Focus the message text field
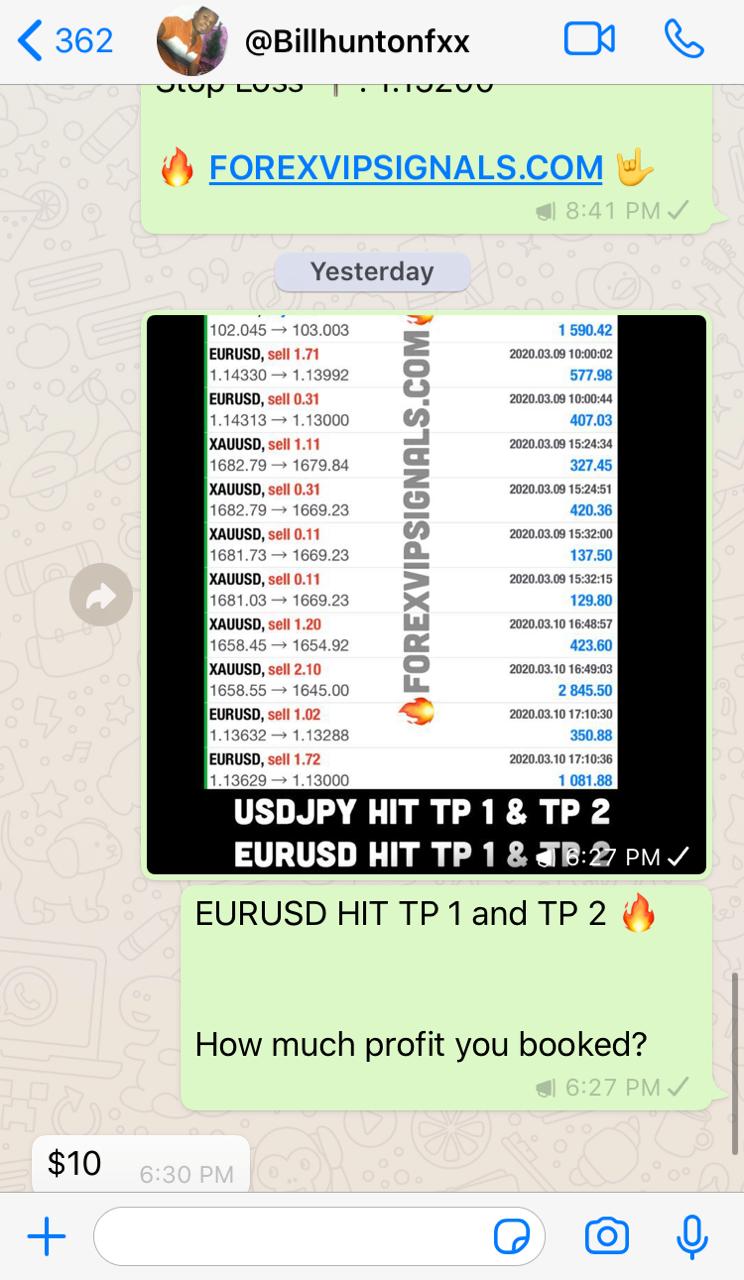Image resolution: width=744 pixels, height=1280 pixels. pos(290,1237)
